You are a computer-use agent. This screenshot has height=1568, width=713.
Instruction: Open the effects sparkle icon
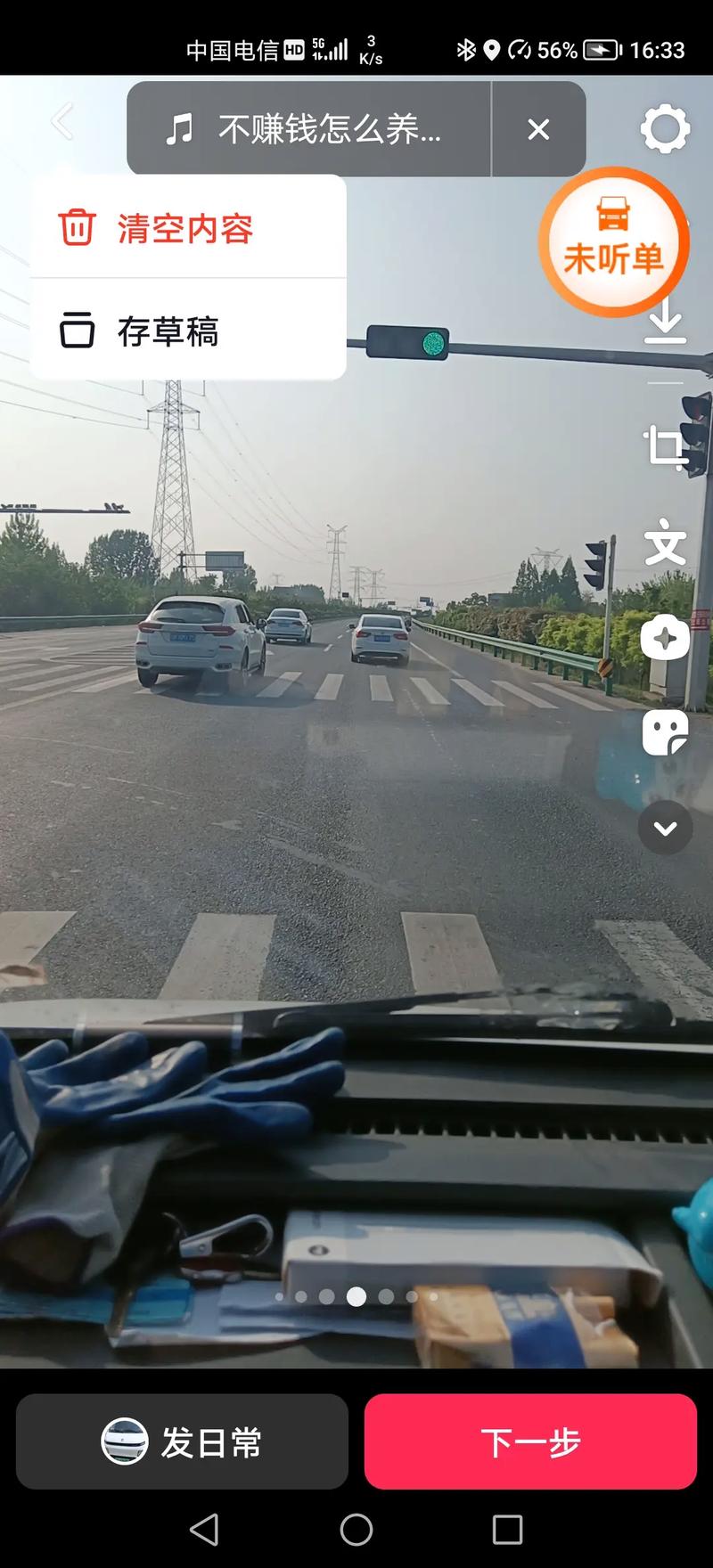click(665, 638)
